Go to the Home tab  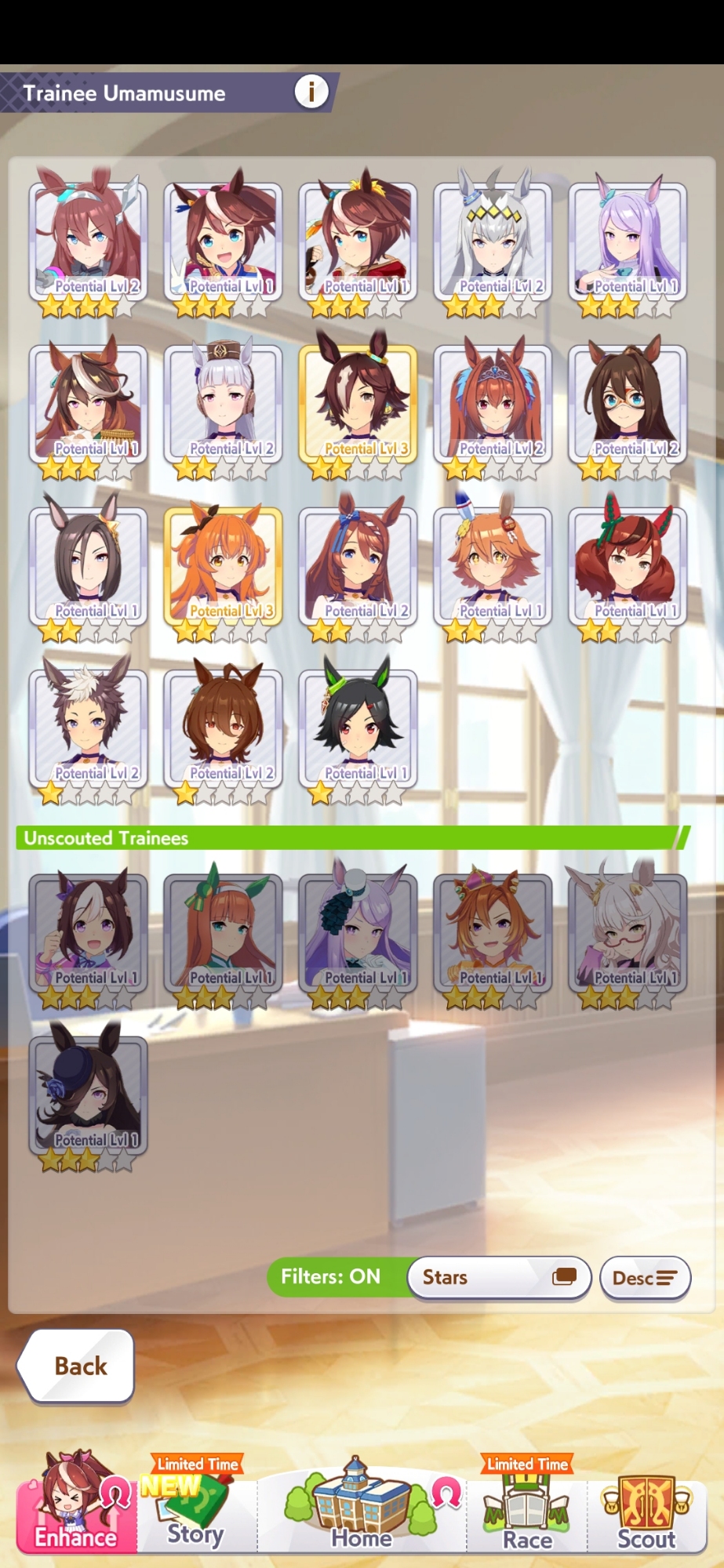tap(361, 1509)
